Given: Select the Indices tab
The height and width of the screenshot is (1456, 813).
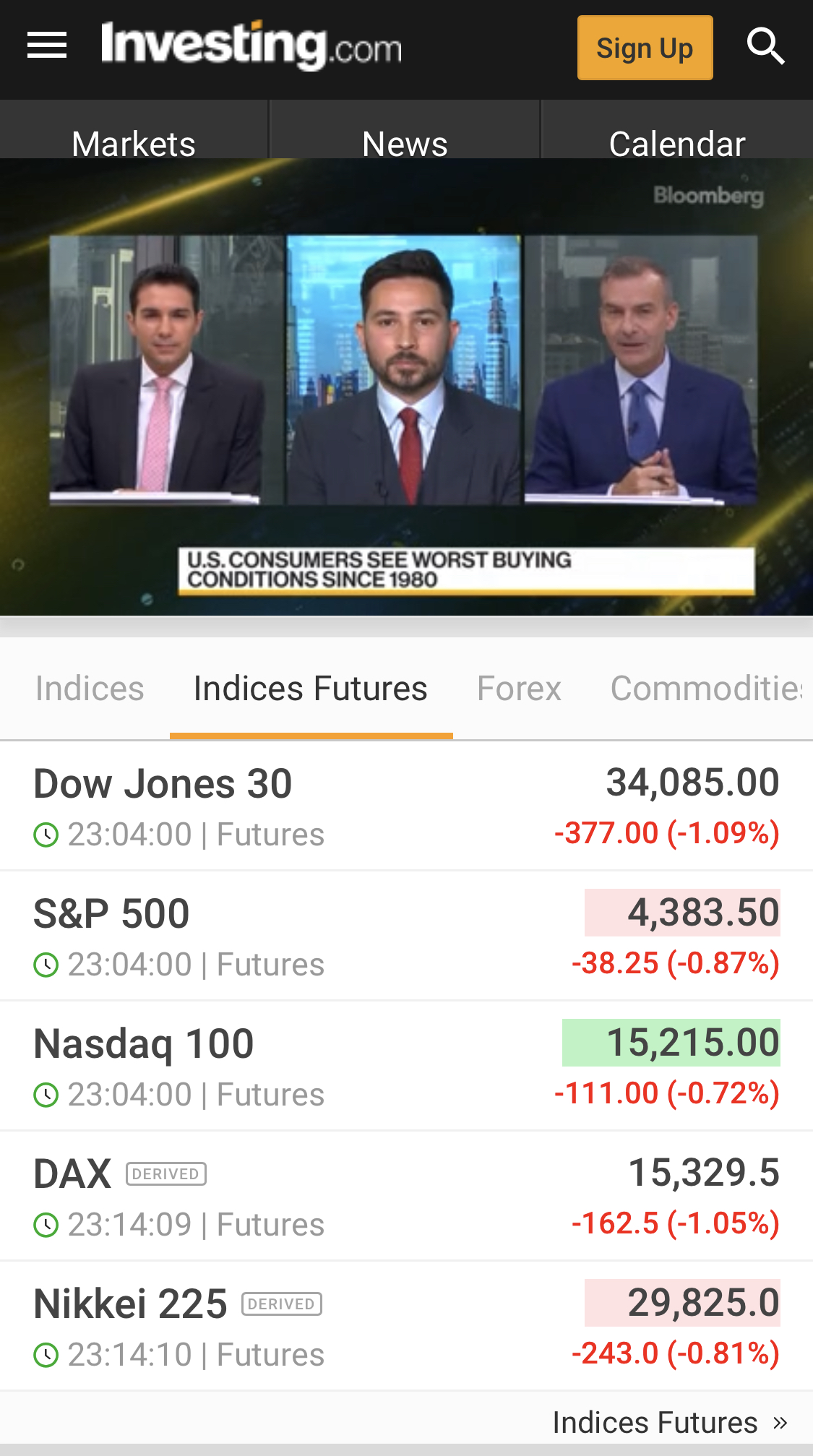Looking at the screenshot, I should tap(90, 688).
